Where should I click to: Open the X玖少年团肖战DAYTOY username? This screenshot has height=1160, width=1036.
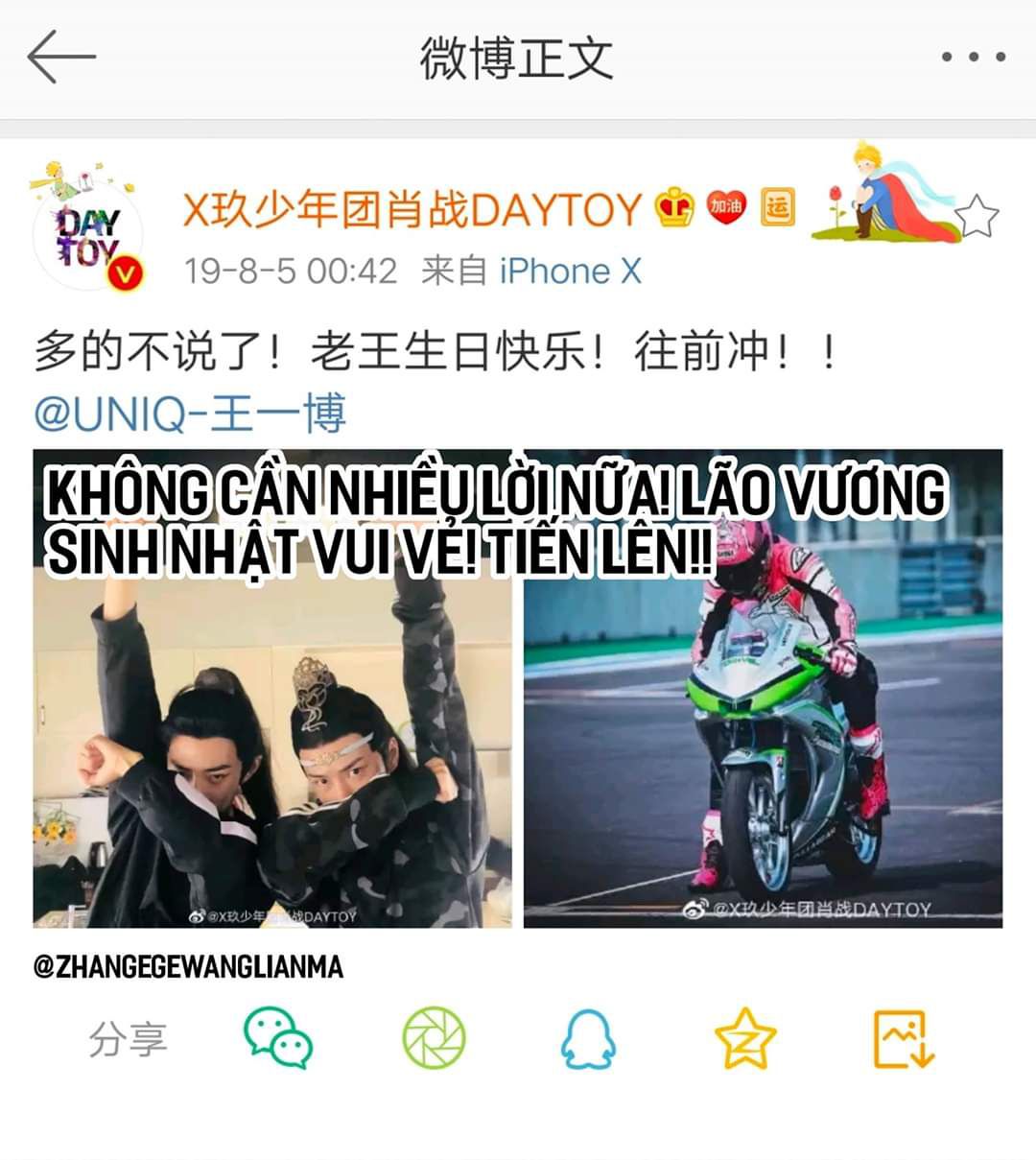point(412,208)
